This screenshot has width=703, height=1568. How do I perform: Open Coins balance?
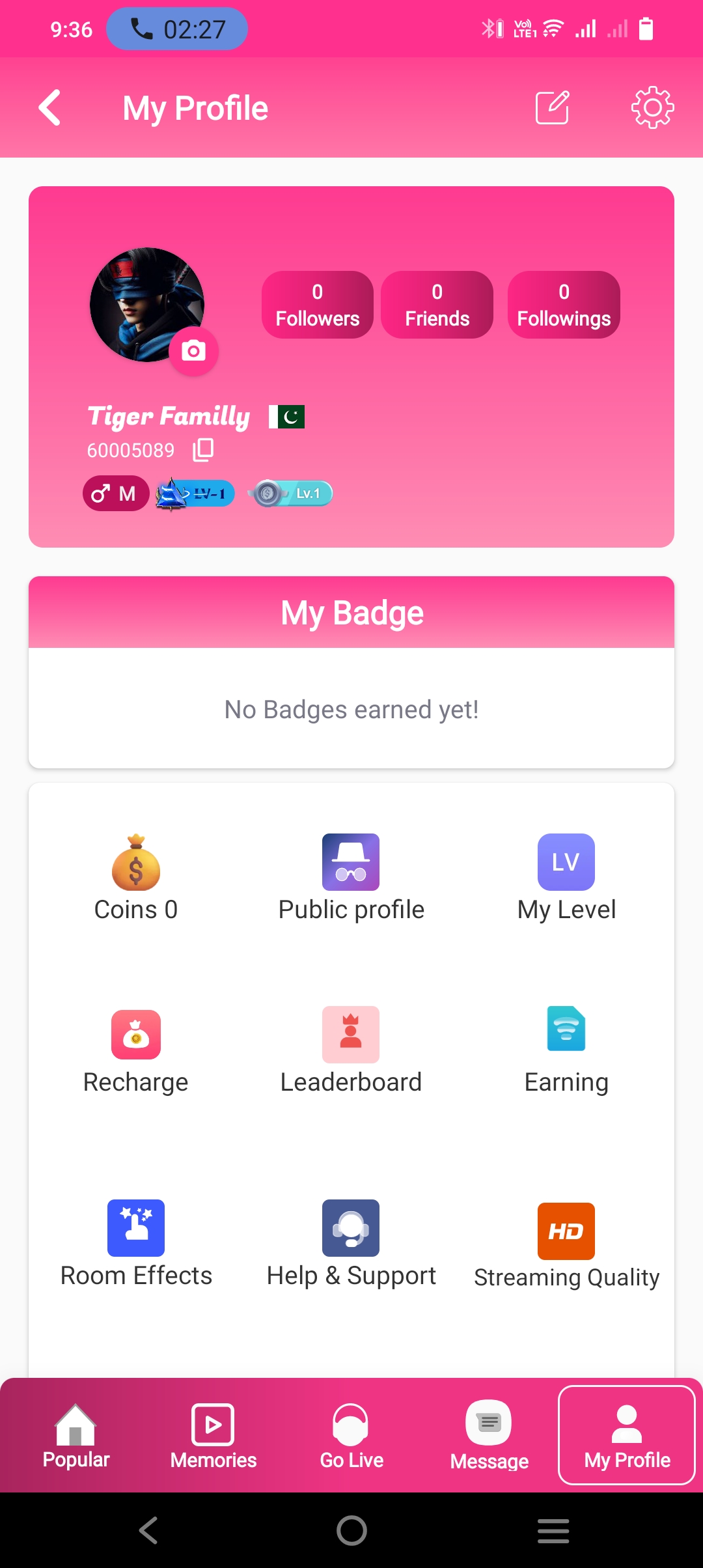coord(136,877)
